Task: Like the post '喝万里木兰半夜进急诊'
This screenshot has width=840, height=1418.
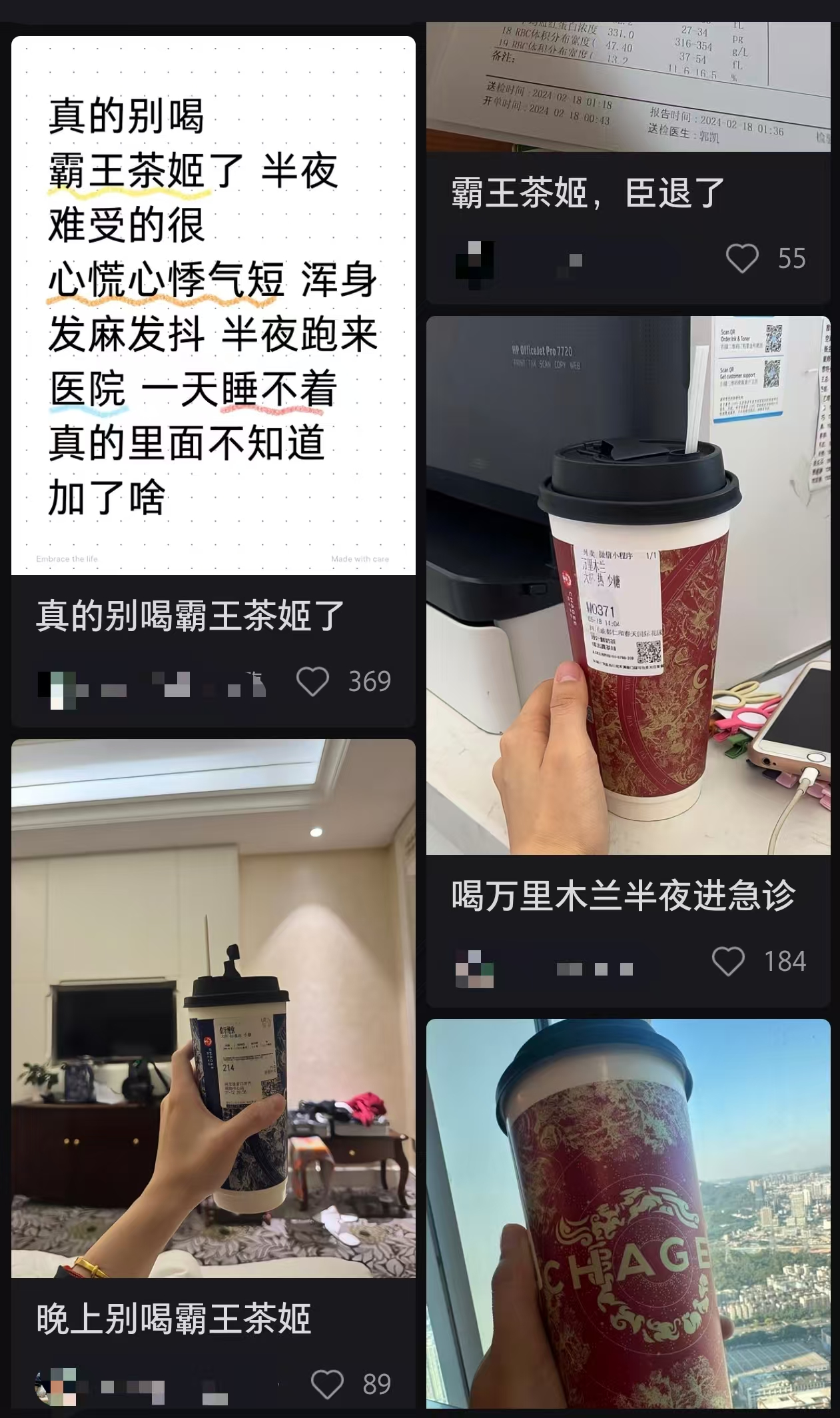Action: [728, 962]
